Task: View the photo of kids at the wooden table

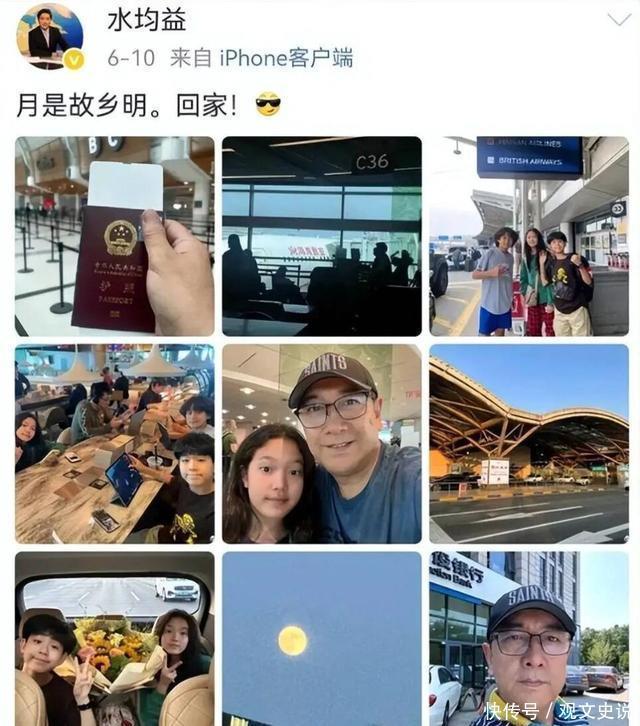Action: [114, 444]
